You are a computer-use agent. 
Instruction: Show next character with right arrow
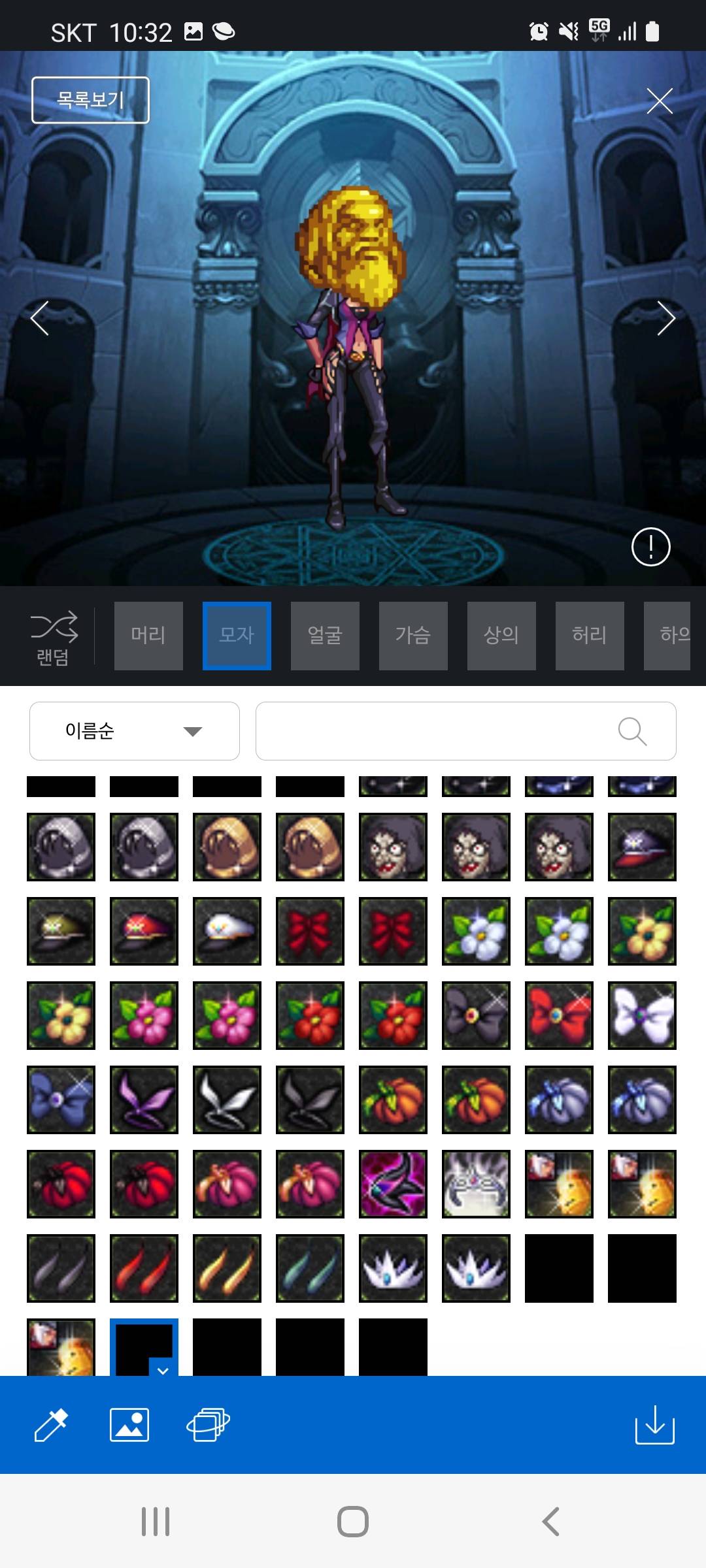click(x=665, y=318)
